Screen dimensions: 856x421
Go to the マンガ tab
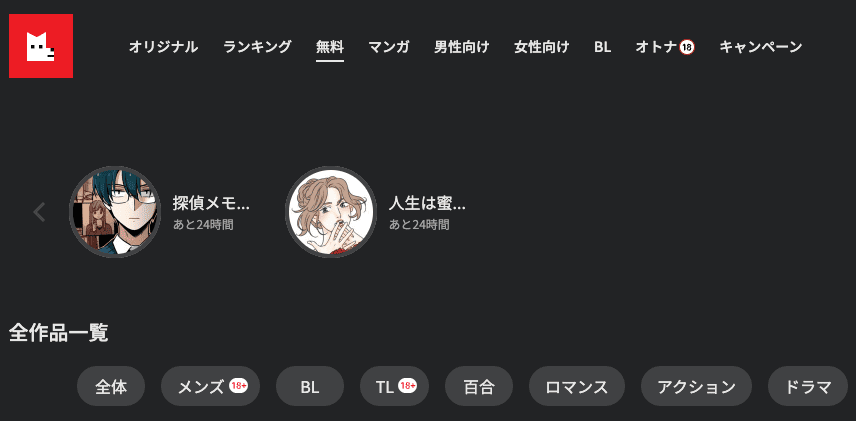coord(389,47)
